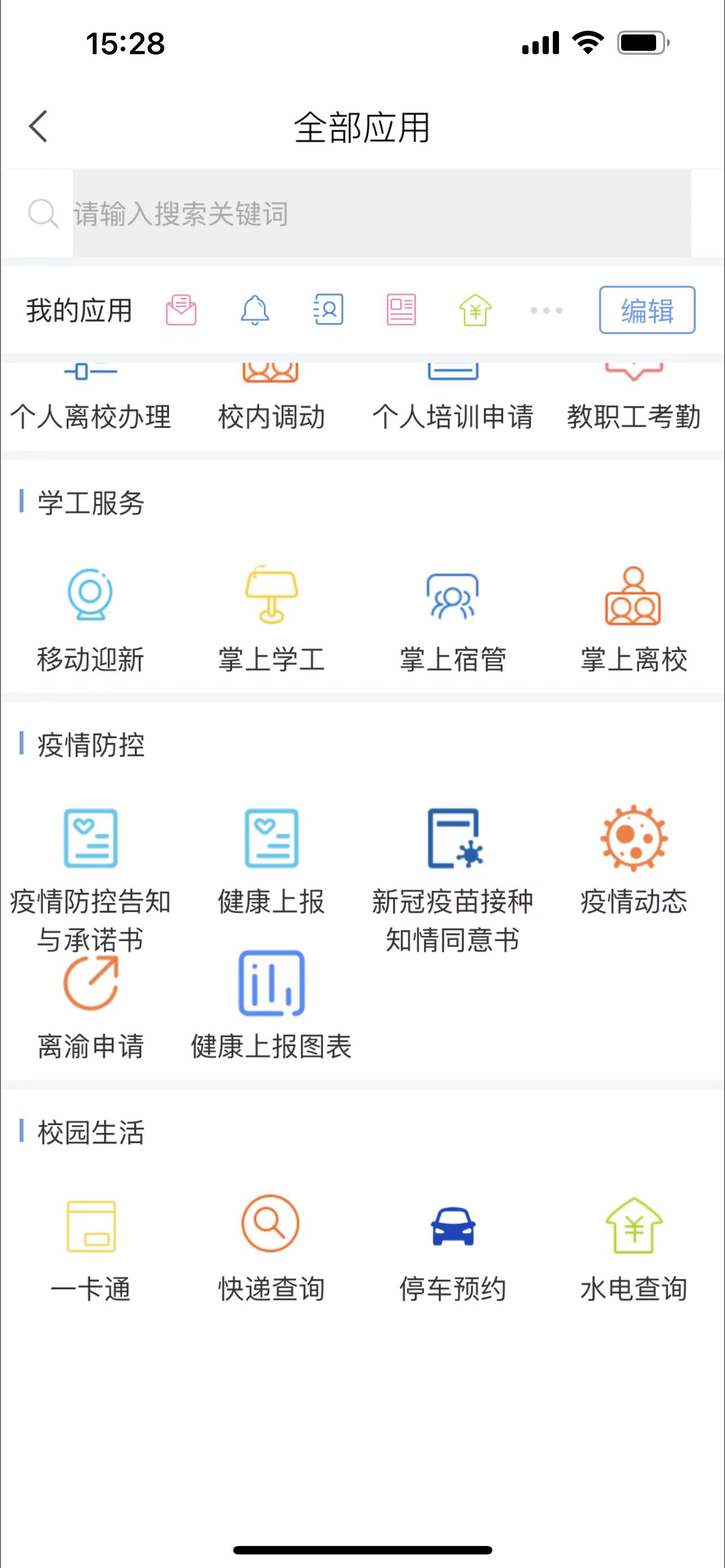Open the contacts icon in 我的应用
725x1568 pixels.
coord(328,310)
